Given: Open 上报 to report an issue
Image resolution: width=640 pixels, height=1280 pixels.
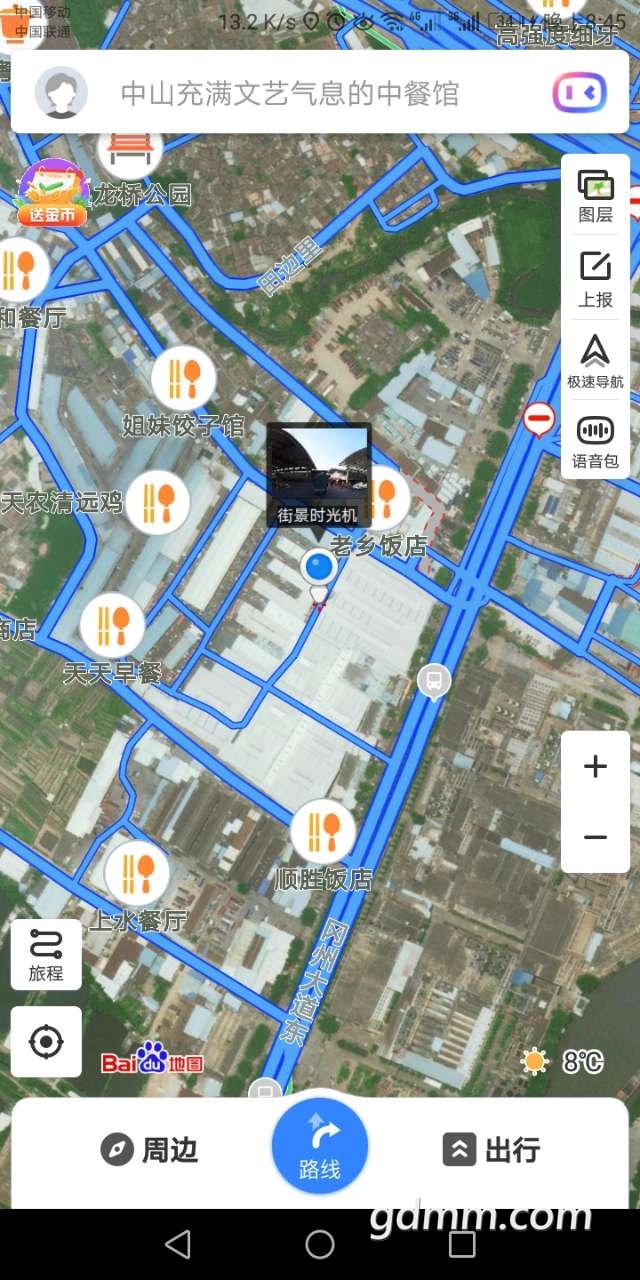Looking at the screenshot, I should [595, 279].
